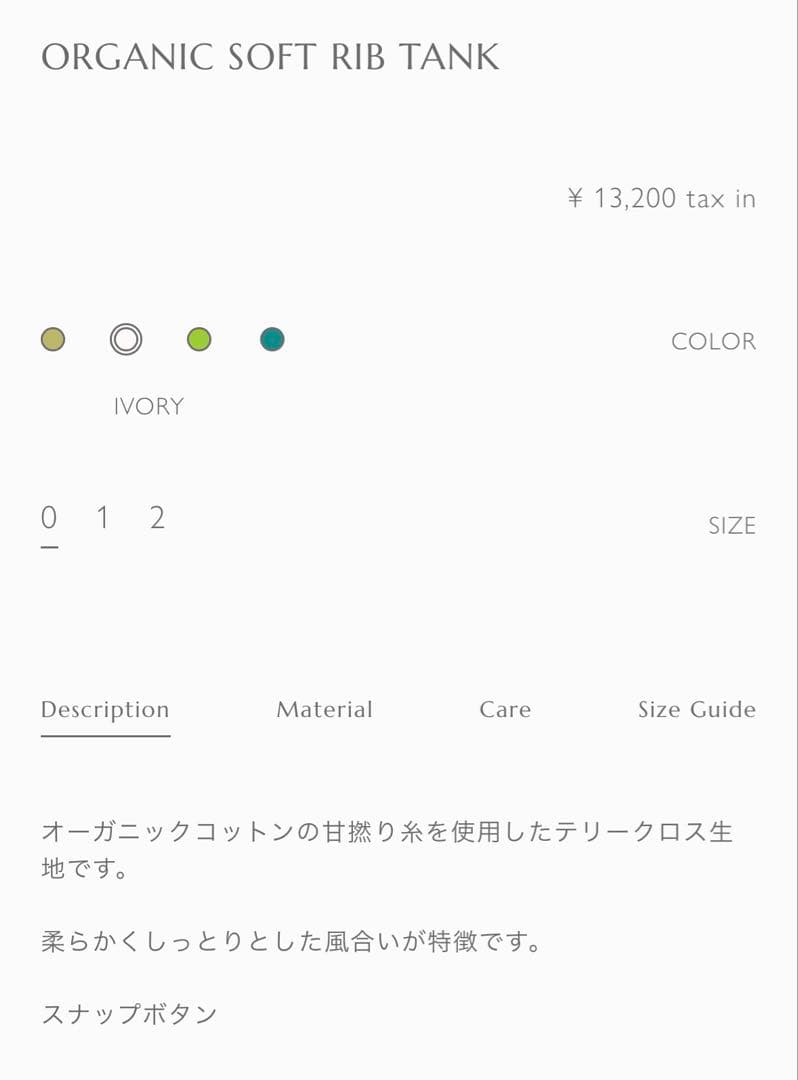Click the COLOR section label
Image resolution: width=798 pixels, height=1080 pixels.
[714, 342]
